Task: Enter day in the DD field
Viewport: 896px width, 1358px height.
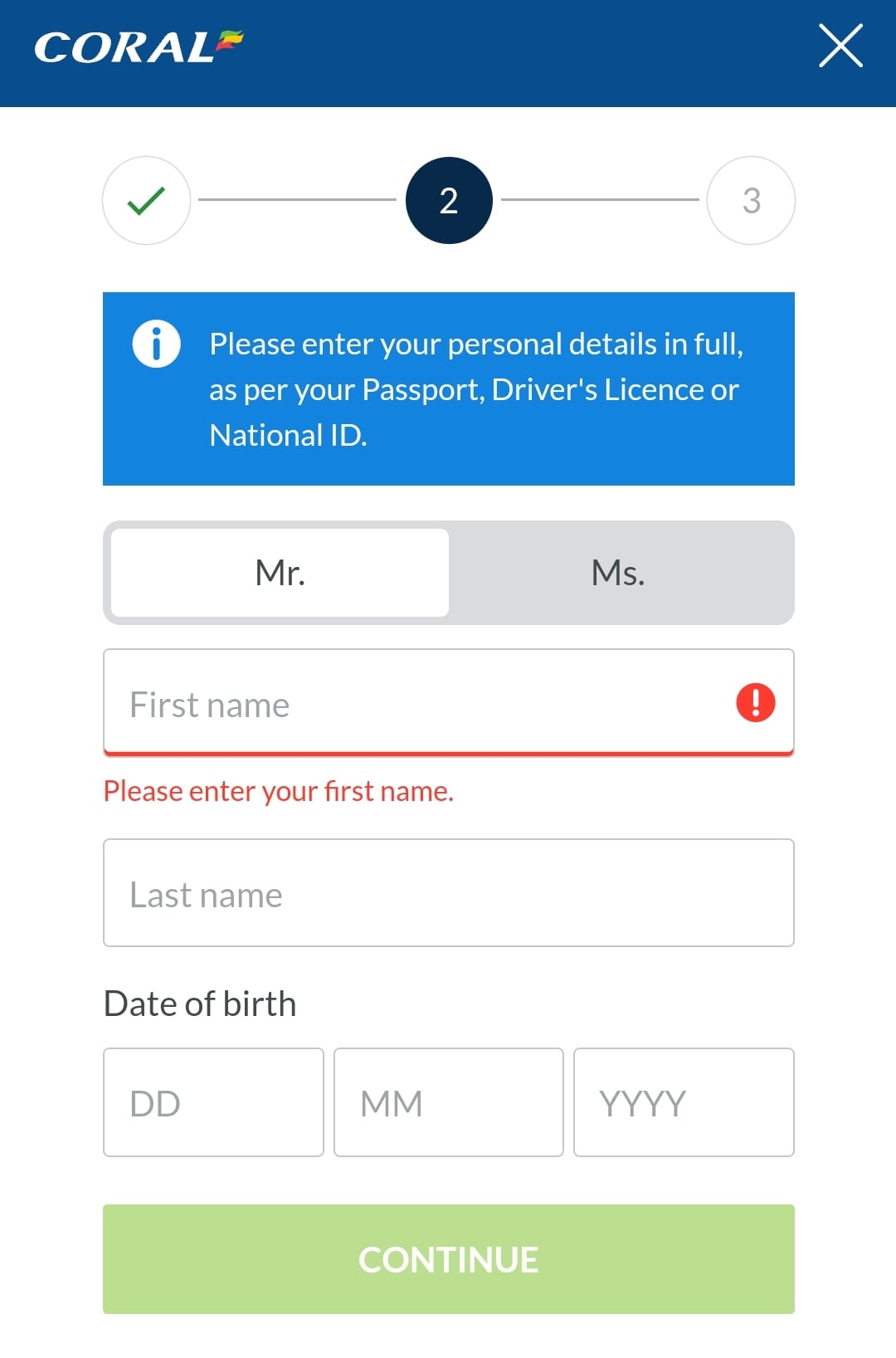Action: (x=213, y=1102)
